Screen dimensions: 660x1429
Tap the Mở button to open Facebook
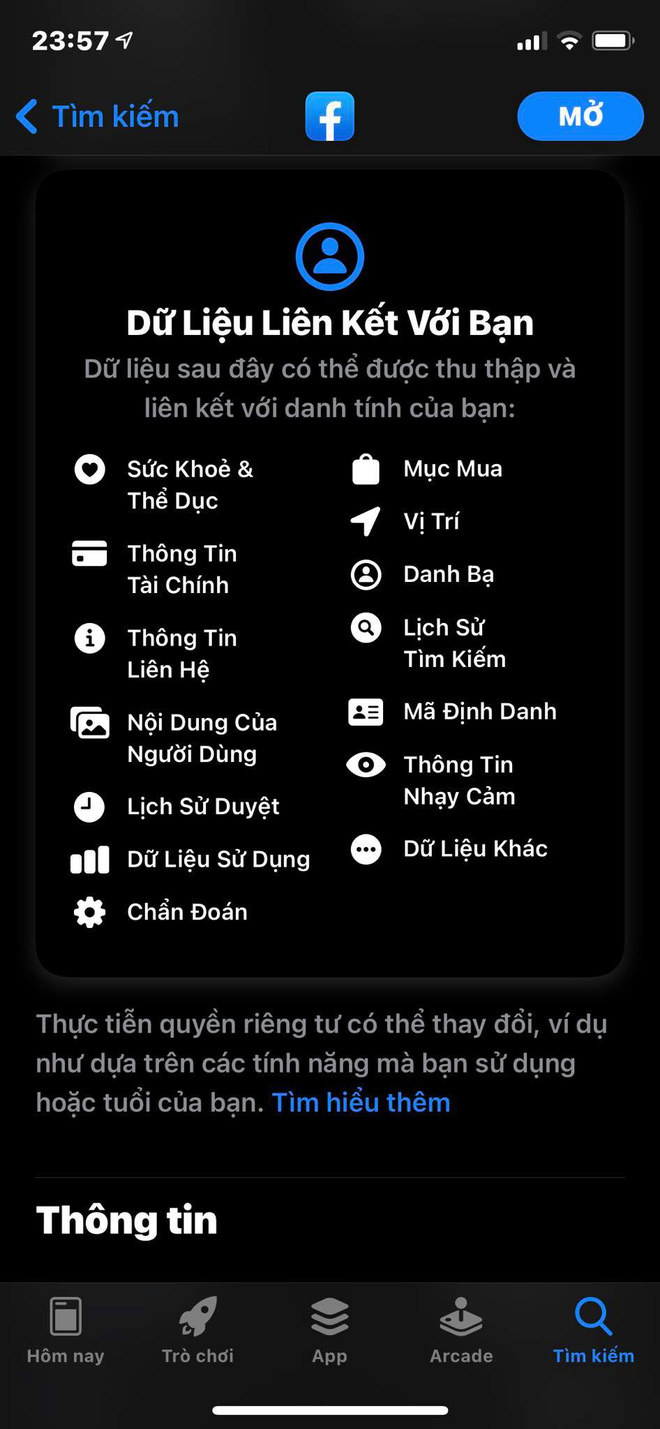(580, 116)
